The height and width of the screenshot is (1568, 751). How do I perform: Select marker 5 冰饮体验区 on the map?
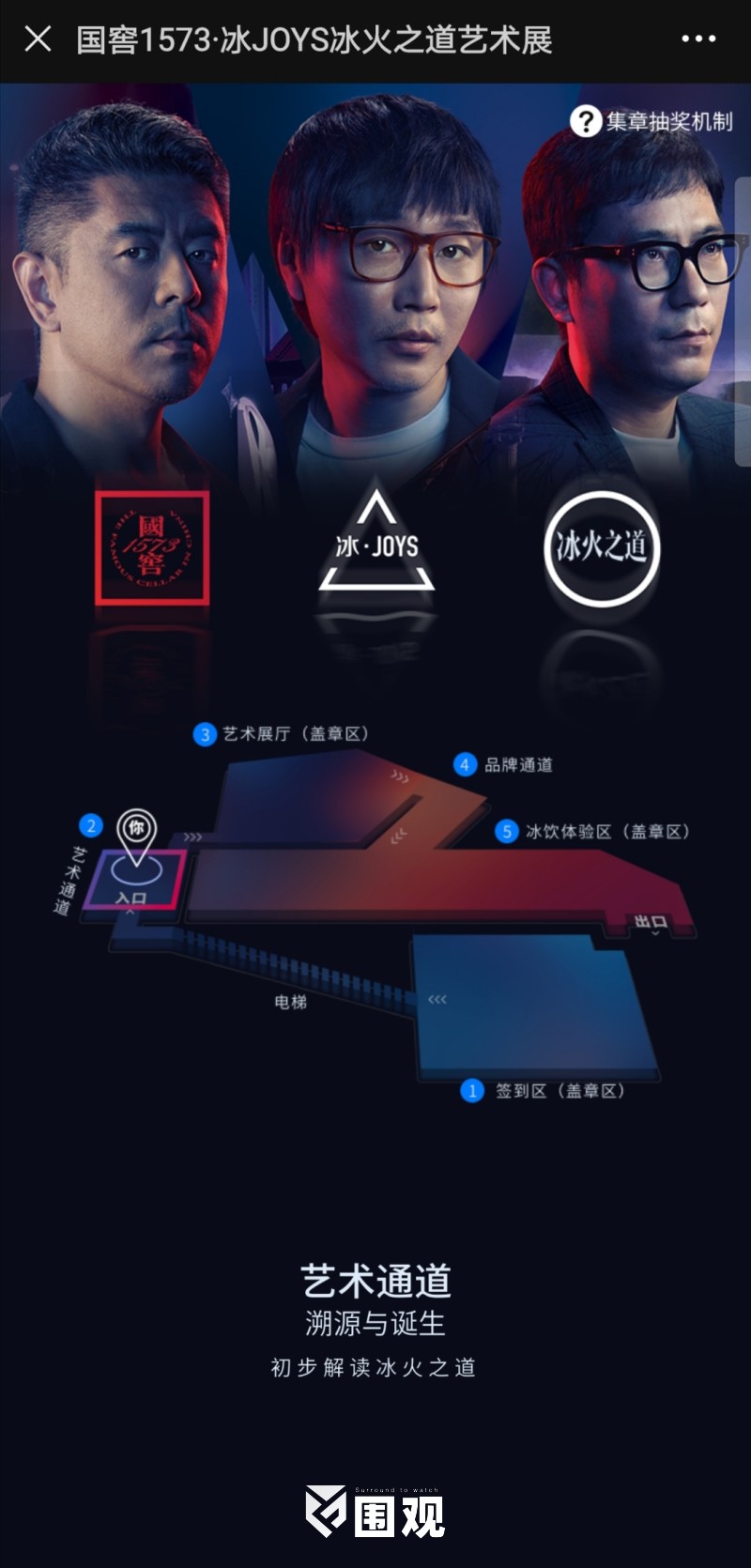point(507,831)
